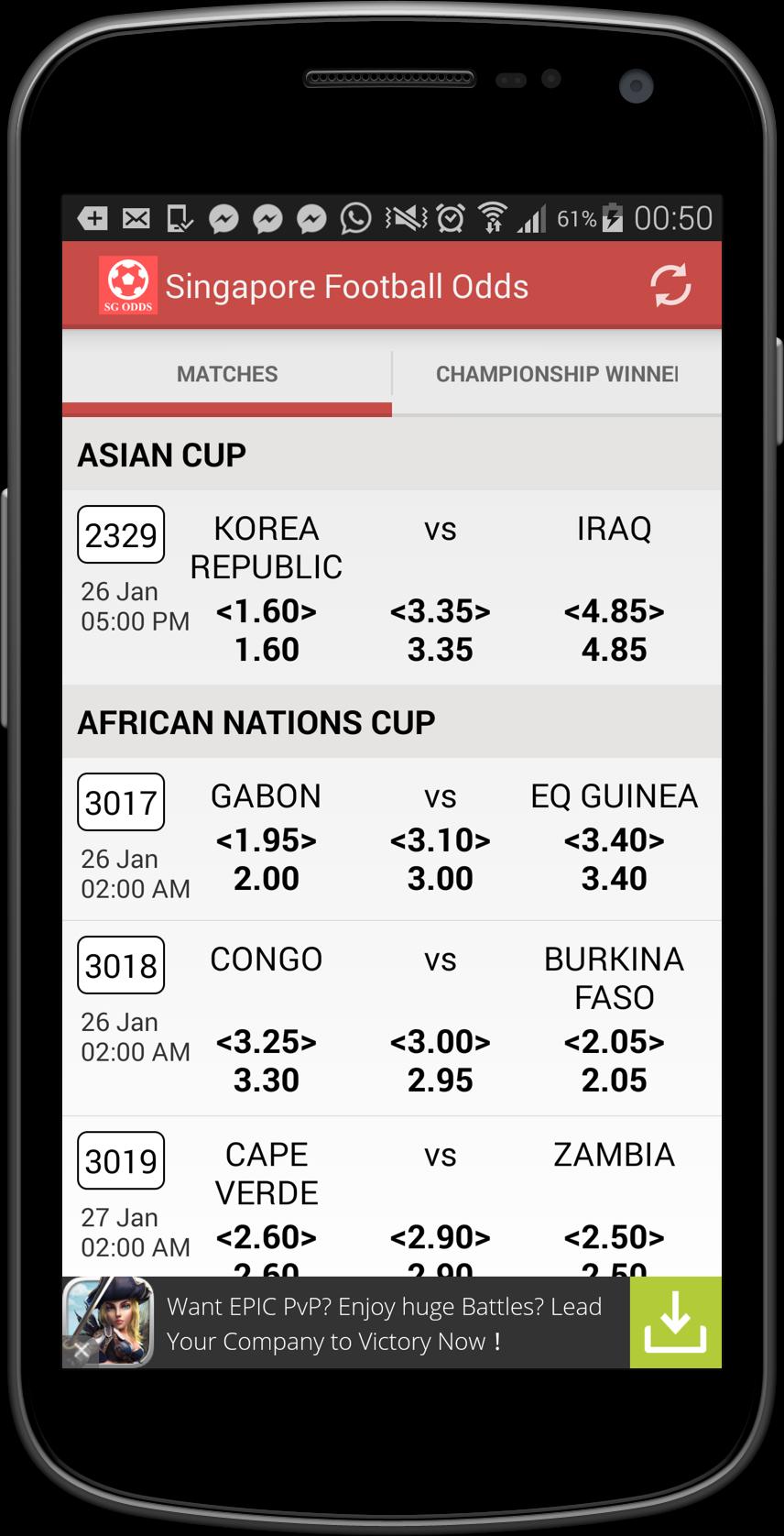This screenshot has width=784, height=1536.
Task: Select match number 2329
Action: [120, 534]
